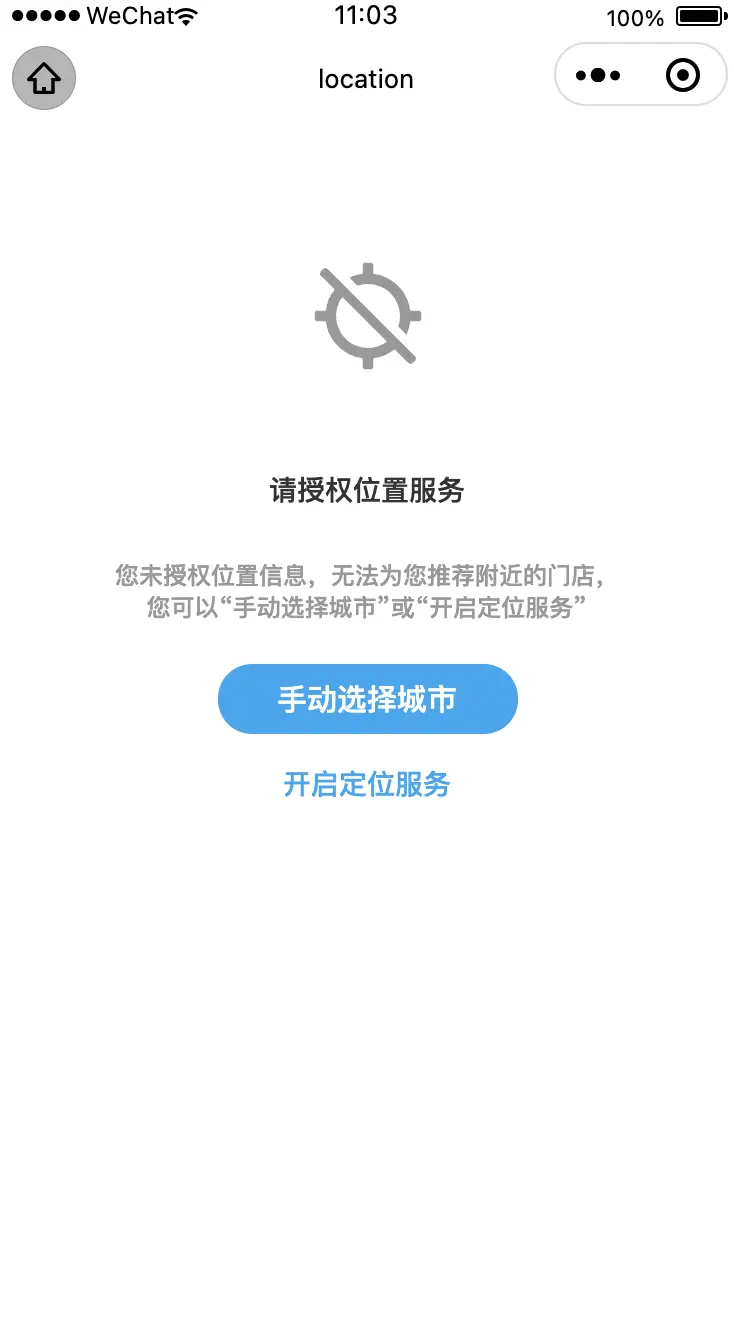Open the three-dot more options menu
The height and width of the screenshot is (1324, 734).
[x=598, y=75]
